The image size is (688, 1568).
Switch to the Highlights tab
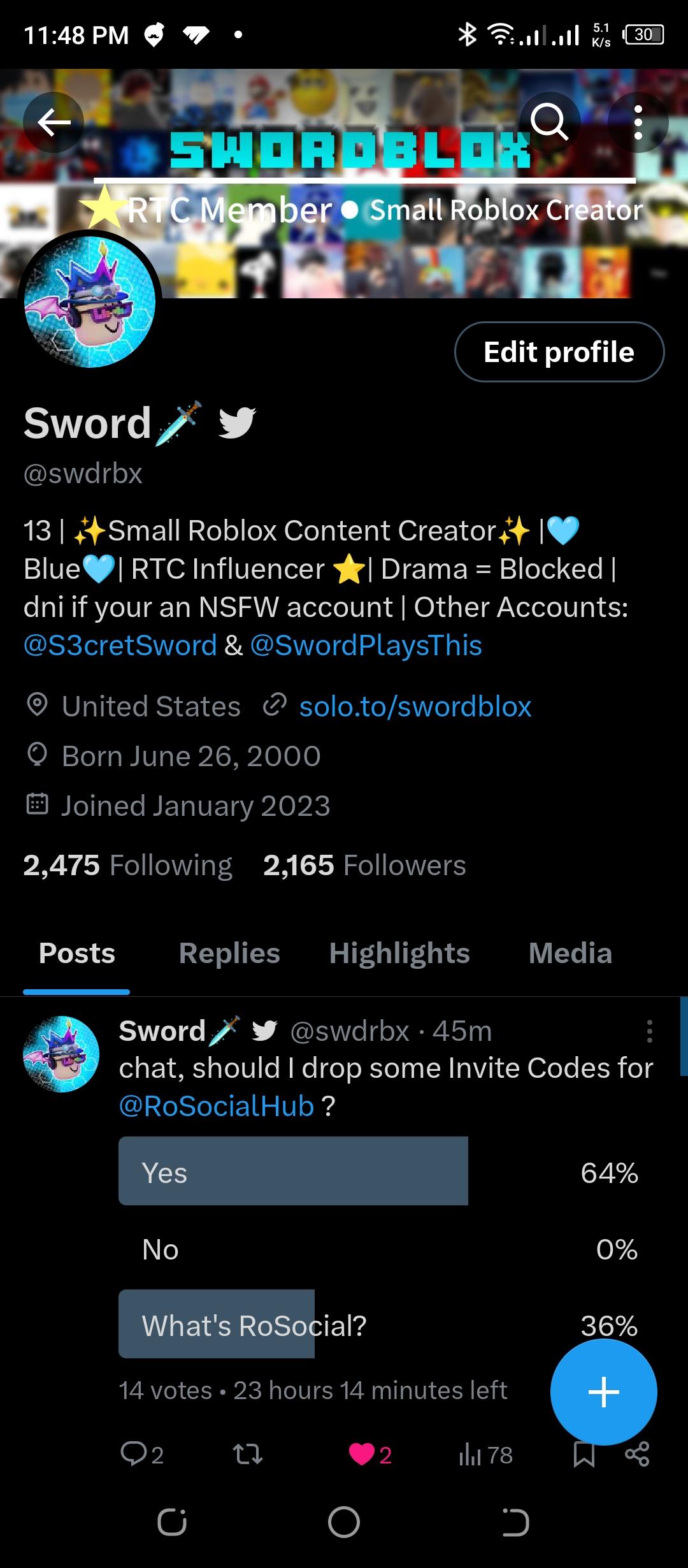click(399, 954)
